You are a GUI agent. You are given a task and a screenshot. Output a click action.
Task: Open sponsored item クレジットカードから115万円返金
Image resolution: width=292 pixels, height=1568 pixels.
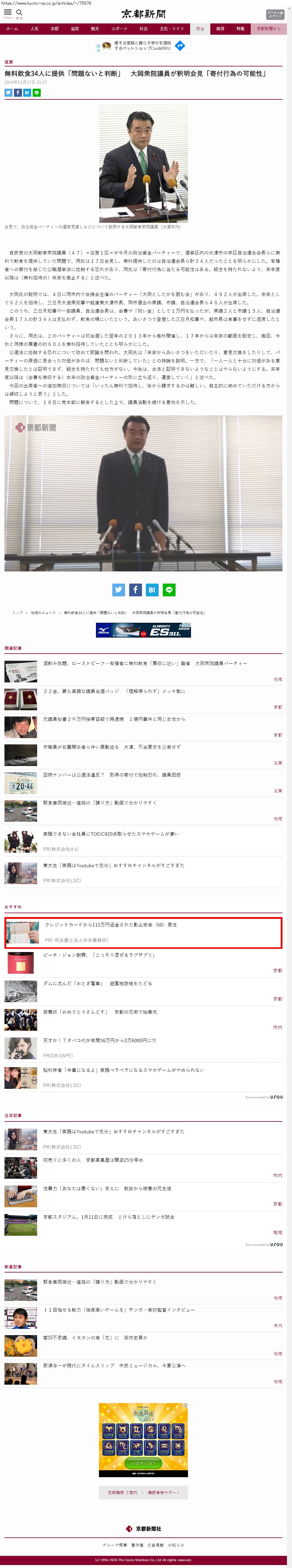110,924
